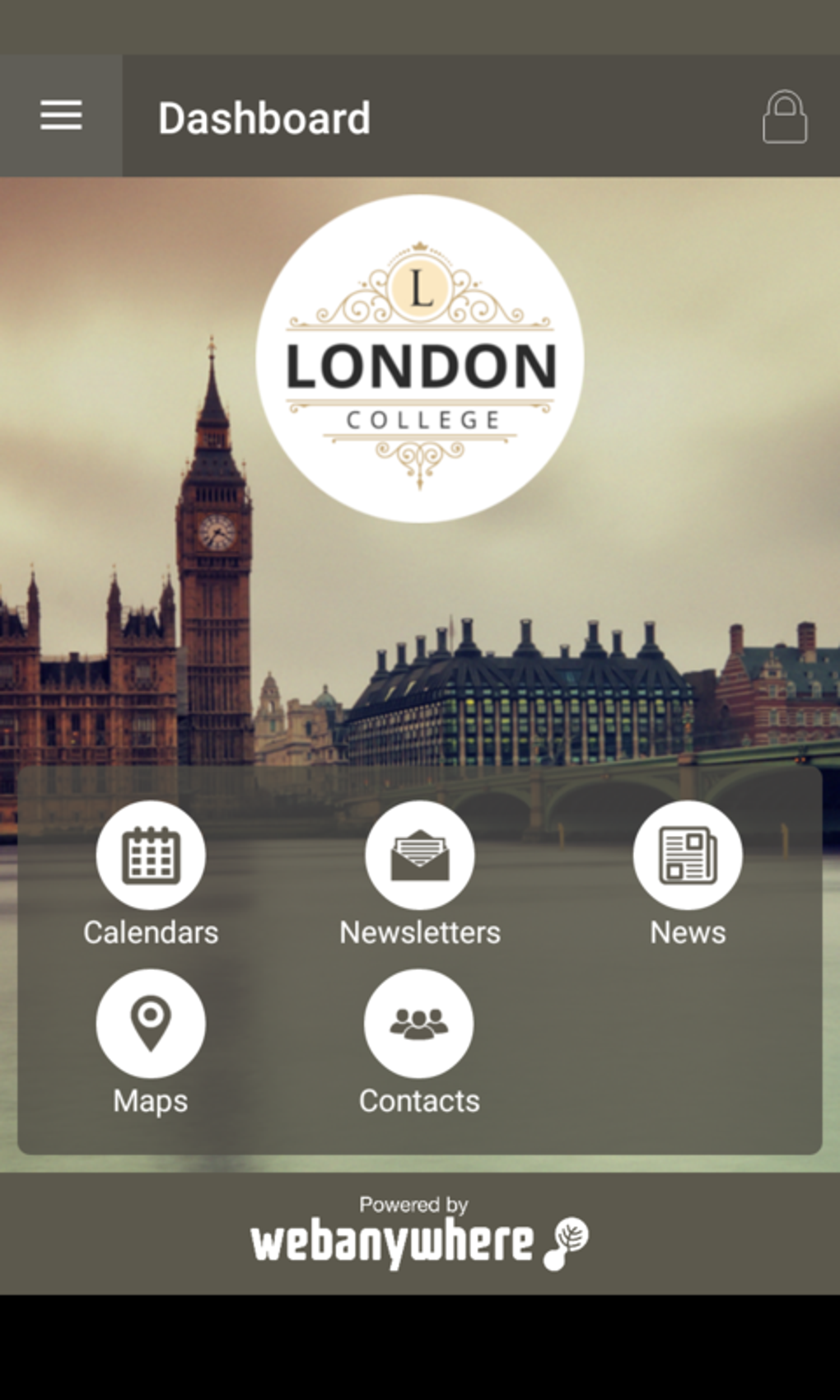Screen dimensions: 840x1400
Task: Tap the lock icon in the header
Action: coord(784,117)
